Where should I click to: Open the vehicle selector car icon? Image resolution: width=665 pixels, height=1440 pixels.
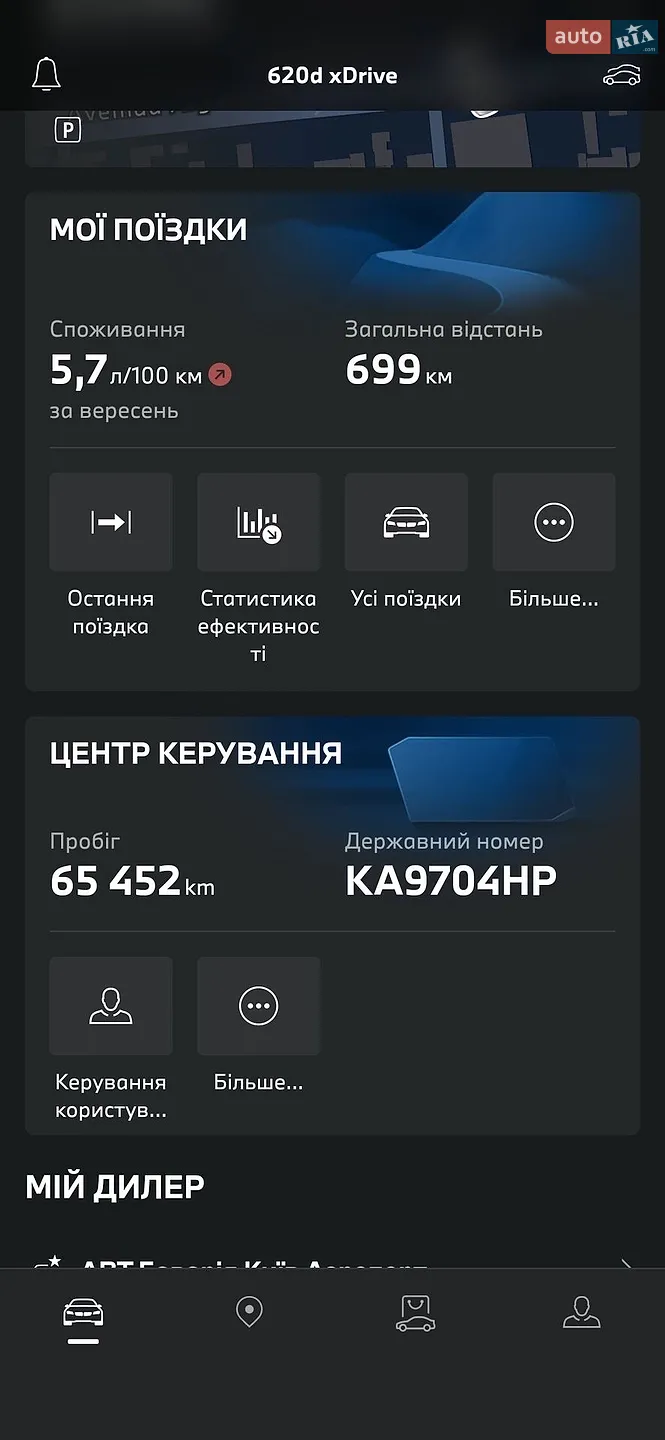click(621, 75)
